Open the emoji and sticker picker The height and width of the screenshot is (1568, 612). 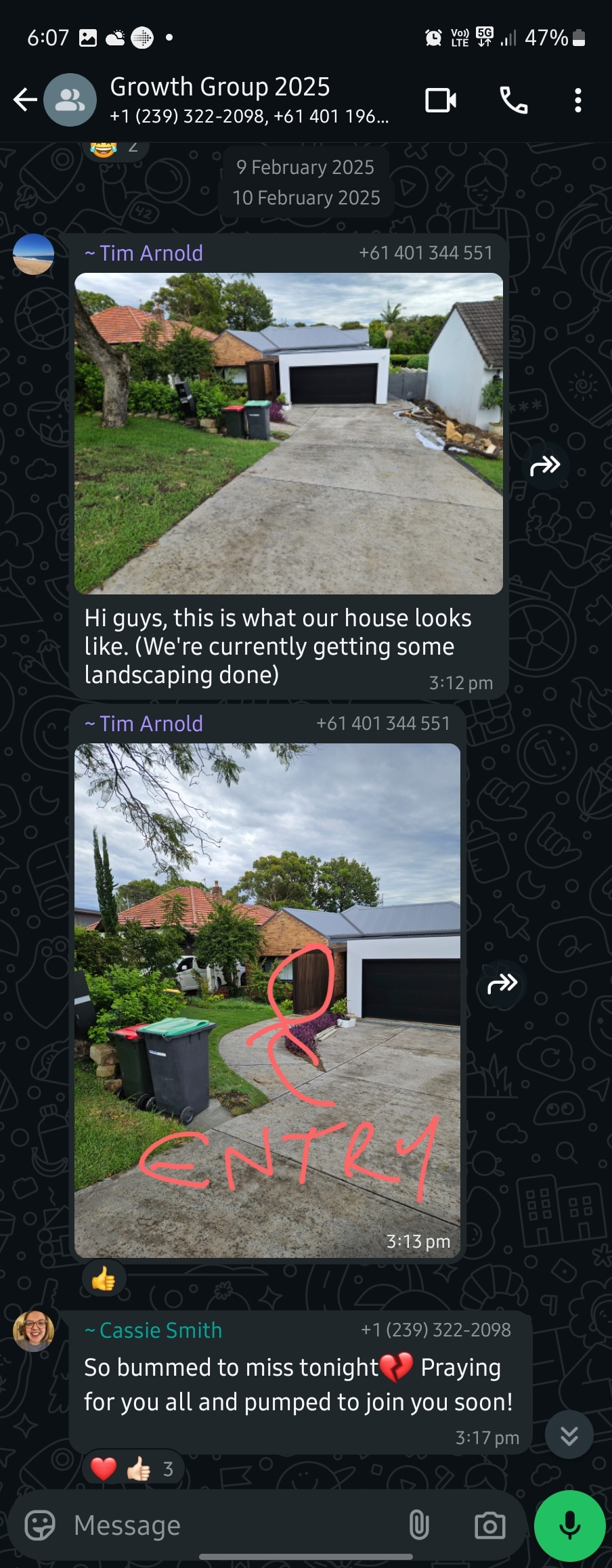(39, 1525)
